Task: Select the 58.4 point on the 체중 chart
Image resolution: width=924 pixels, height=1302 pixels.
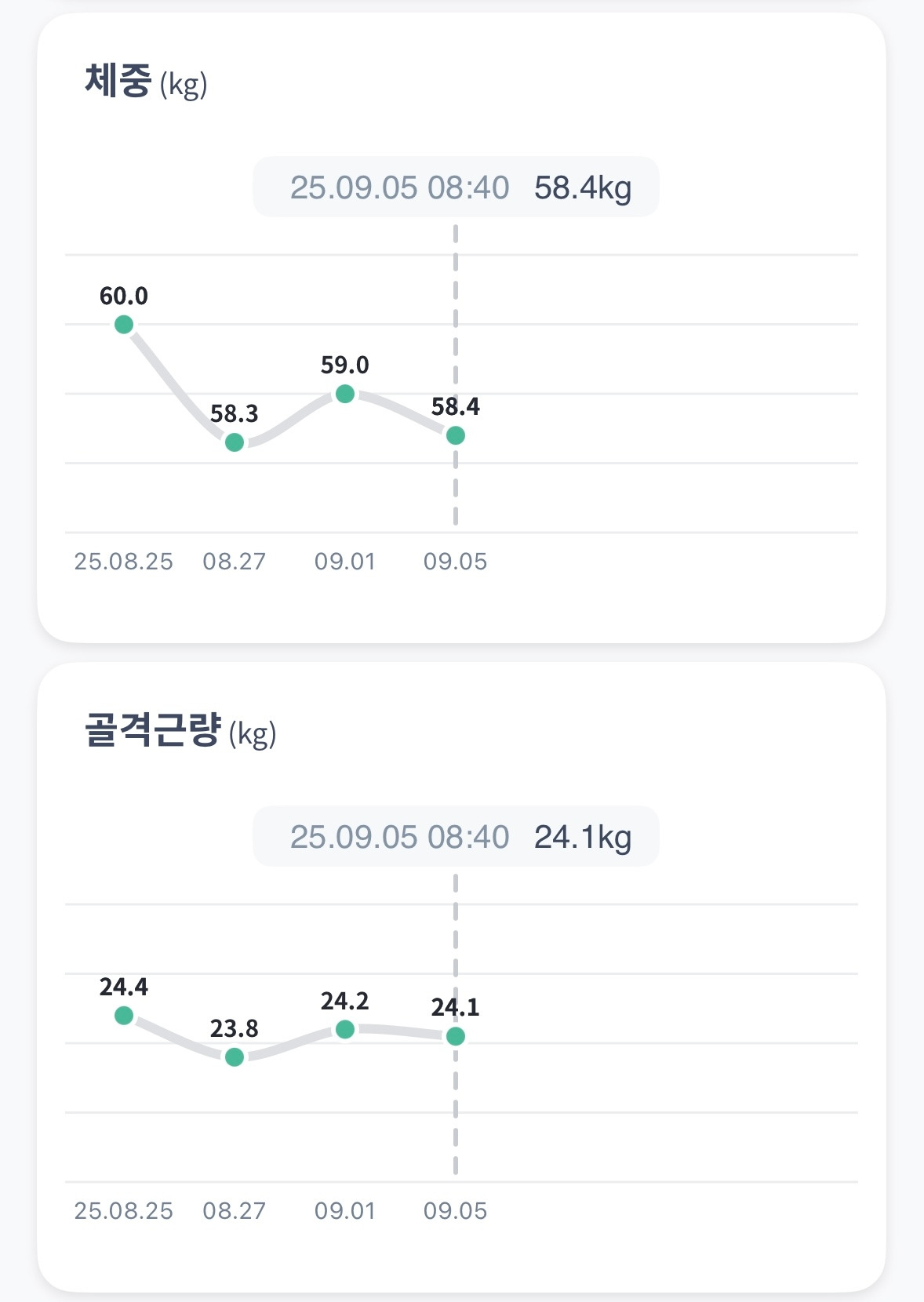Action: [456, 435]
